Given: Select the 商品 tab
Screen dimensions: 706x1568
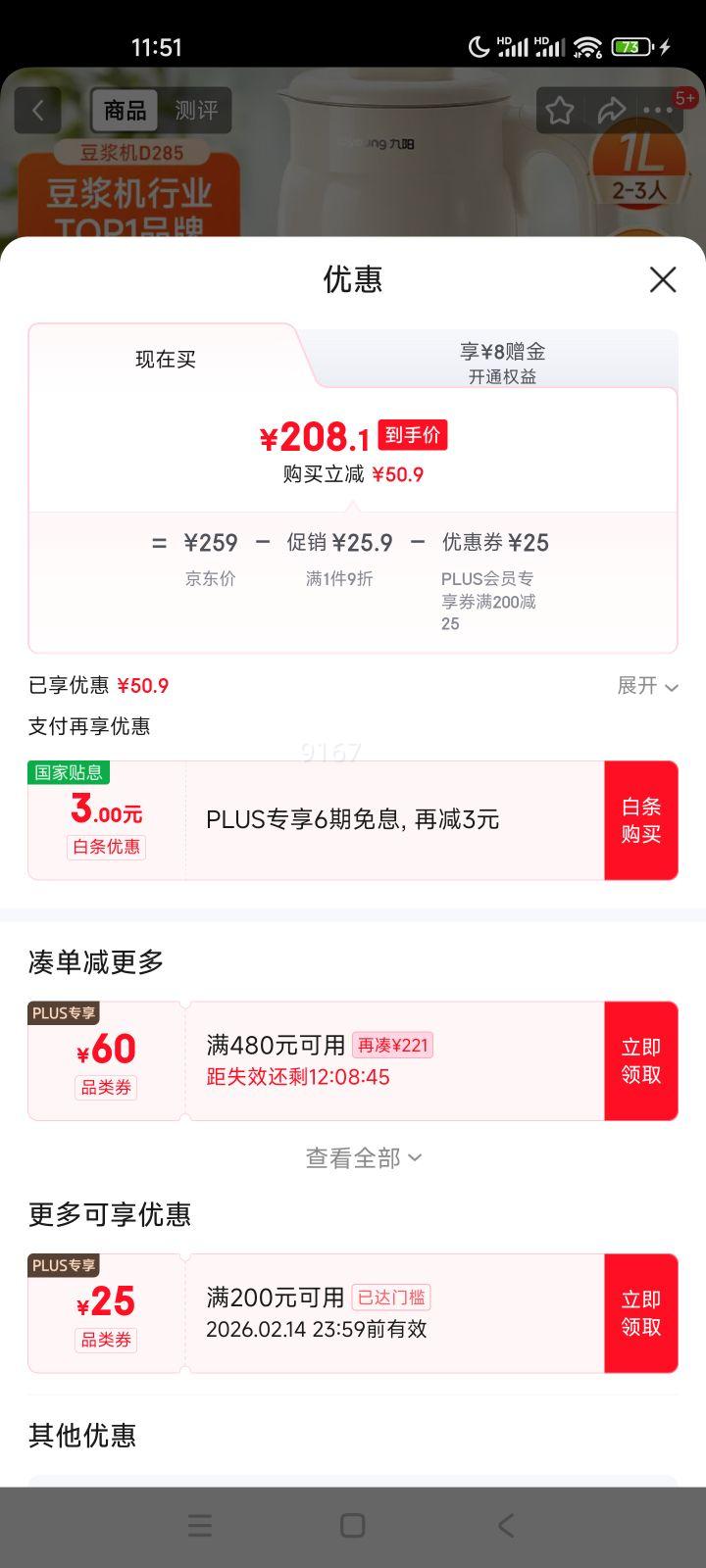Looking at the screenshot, I should pyautogui.click(x=123, y=110).
